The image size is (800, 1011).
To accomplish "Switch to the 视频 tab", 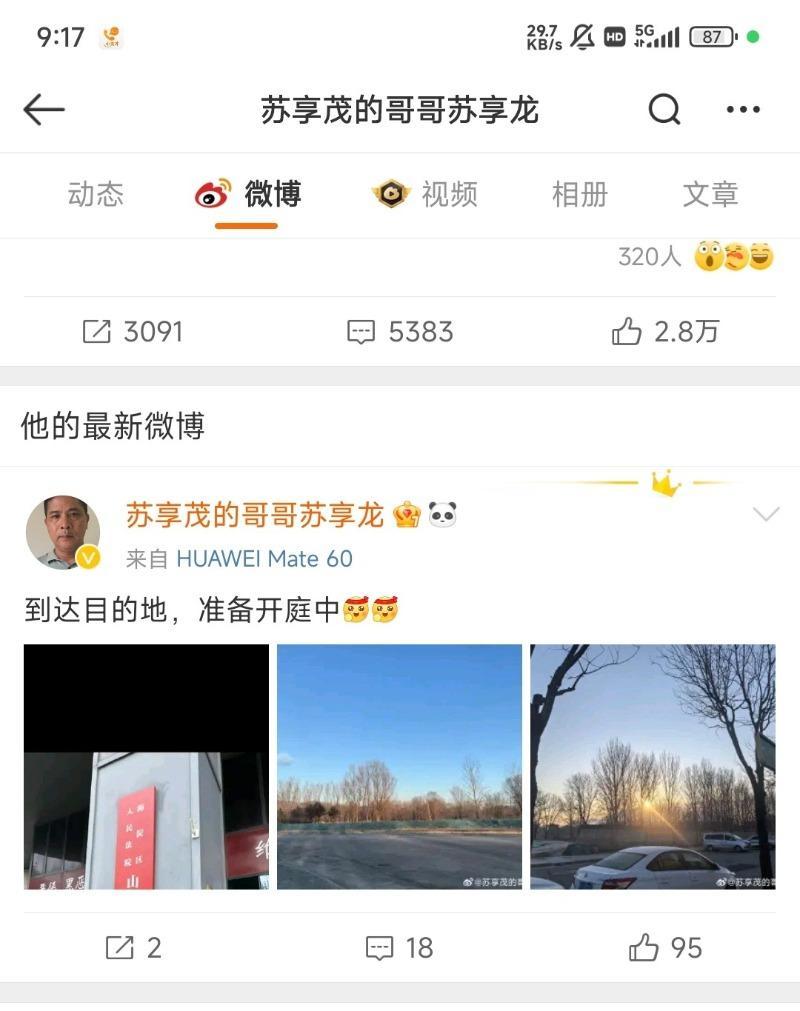I will (x=425, y=194).
